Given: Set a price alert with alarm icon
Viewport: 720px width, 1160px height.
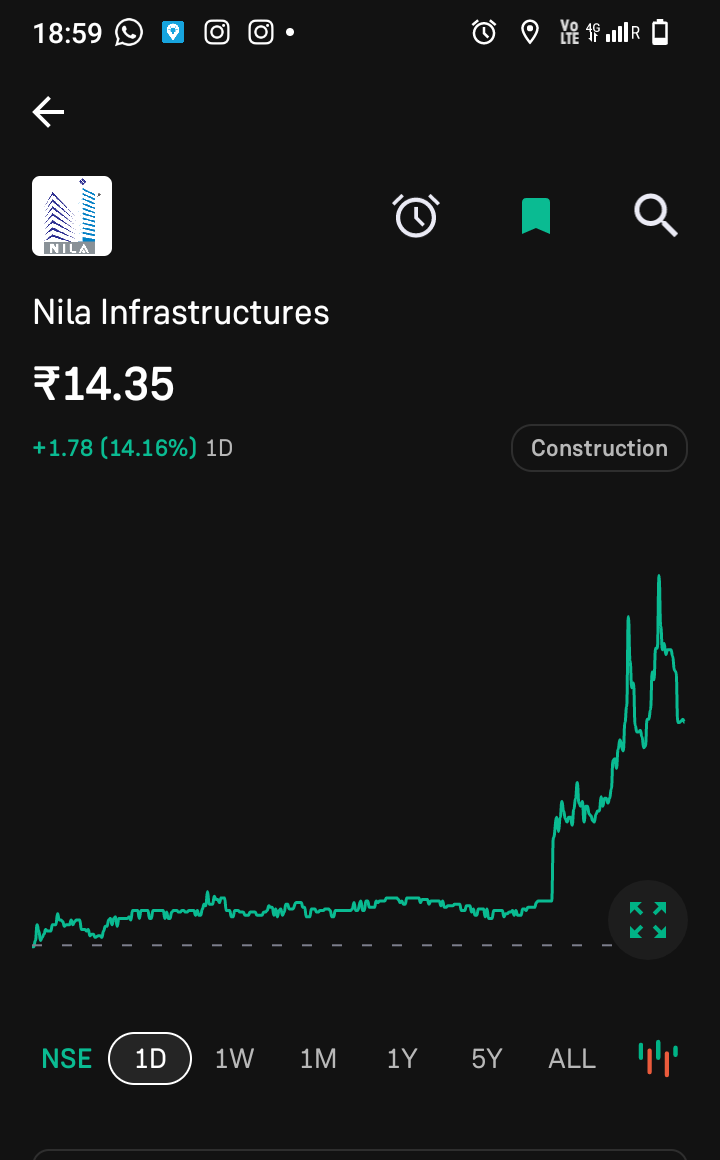Looking at the screenshot, I should (416, 216).
